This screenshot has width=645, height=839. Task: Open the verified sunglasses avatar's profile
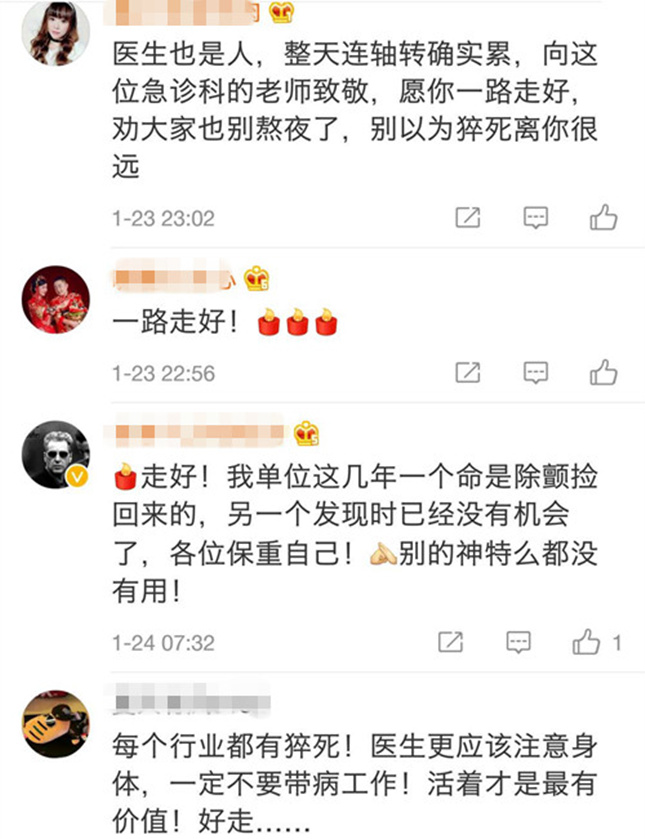pos(57,454)
